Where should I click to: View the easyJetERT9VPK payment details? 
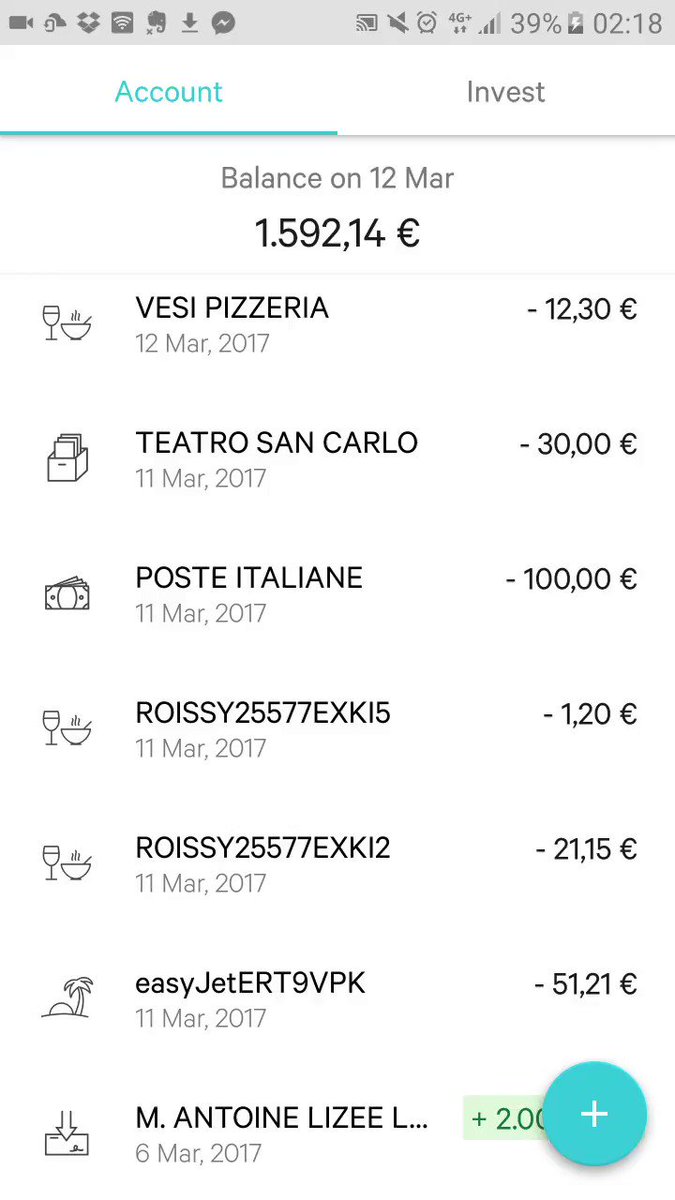point(337,1000)
